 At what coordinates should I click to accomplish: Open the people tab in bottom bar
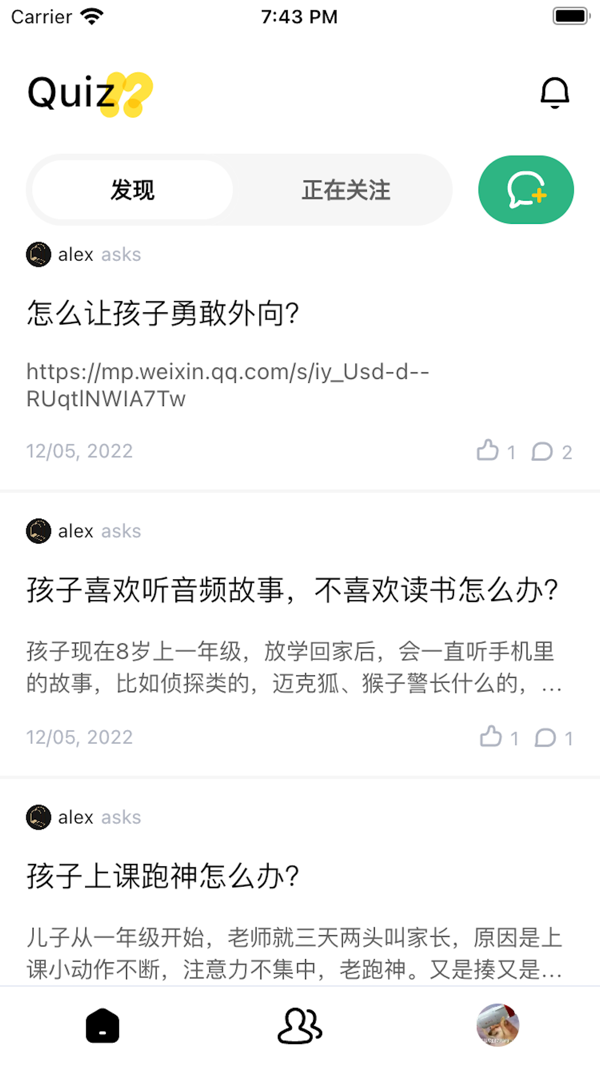[x=299, y=1025]
